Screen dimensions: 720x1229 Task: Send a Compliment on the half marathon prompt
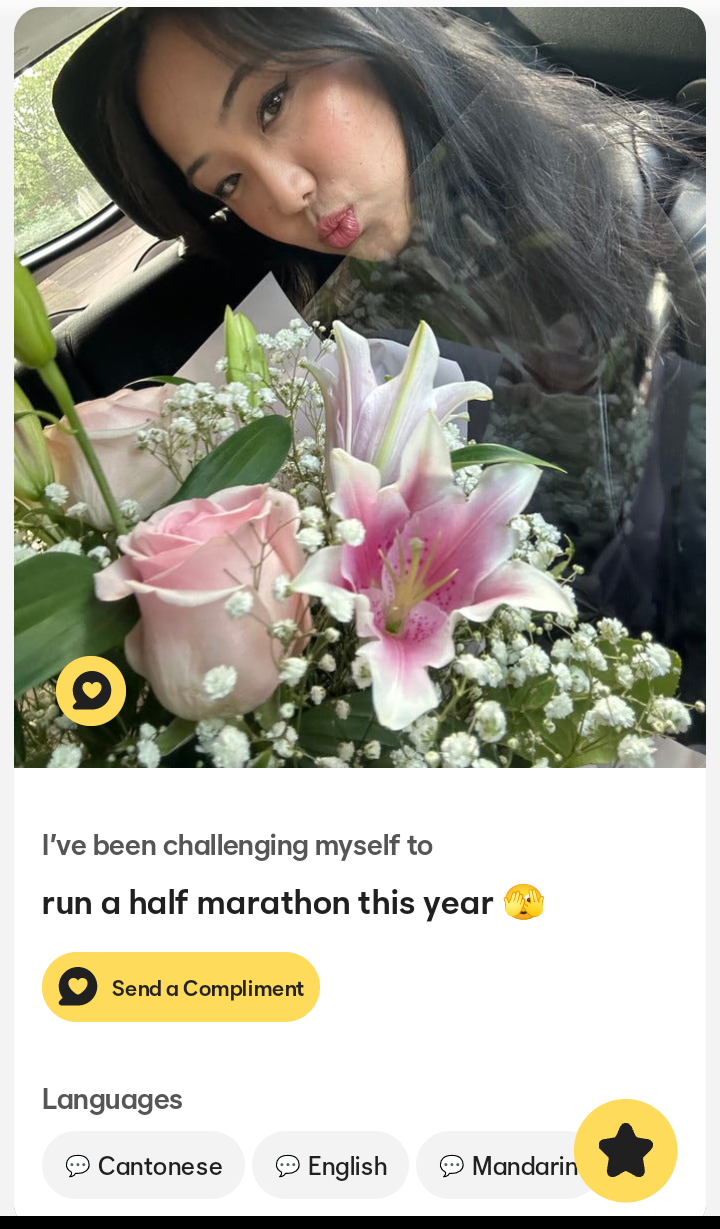point(181,987)
